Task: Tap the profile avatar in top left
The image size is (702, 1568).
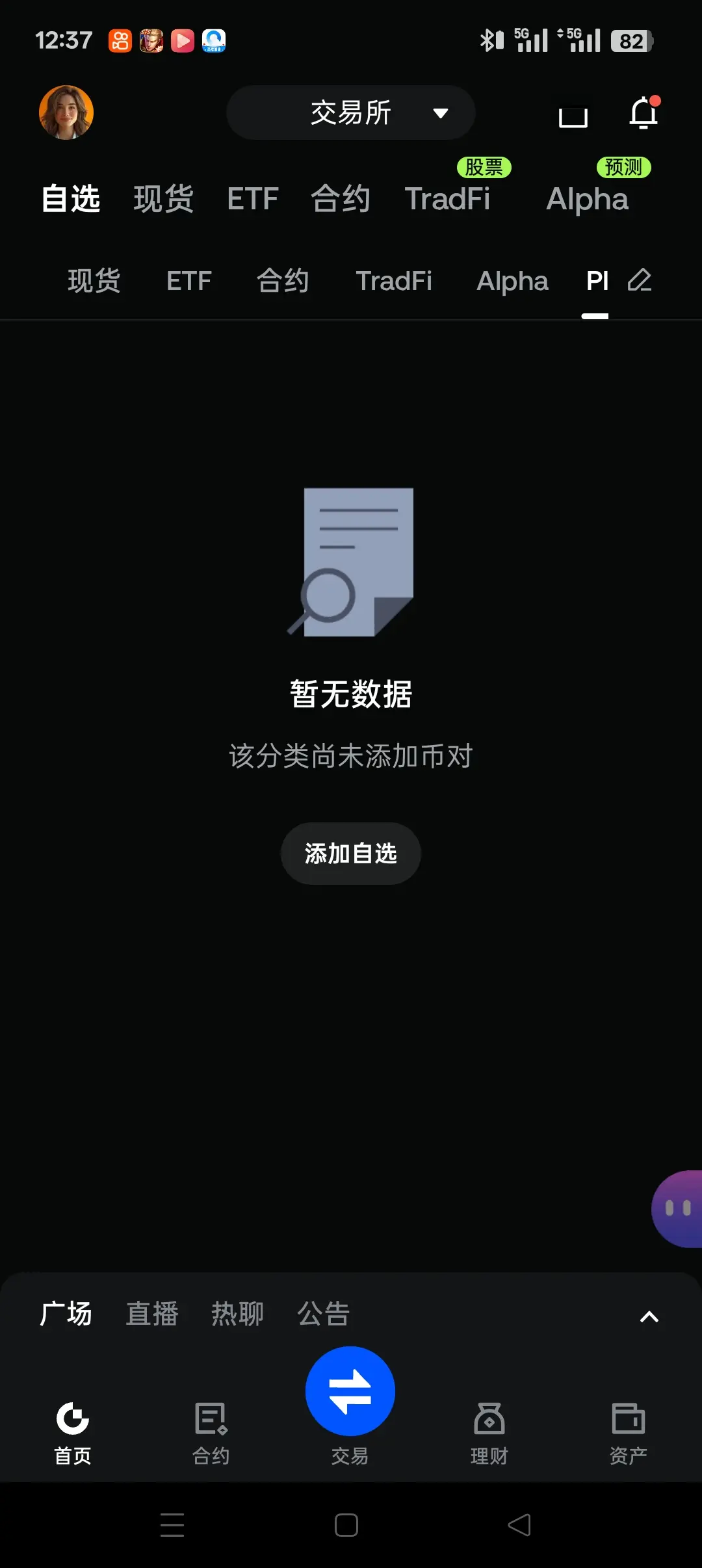Action: click(x=66, y=112)
